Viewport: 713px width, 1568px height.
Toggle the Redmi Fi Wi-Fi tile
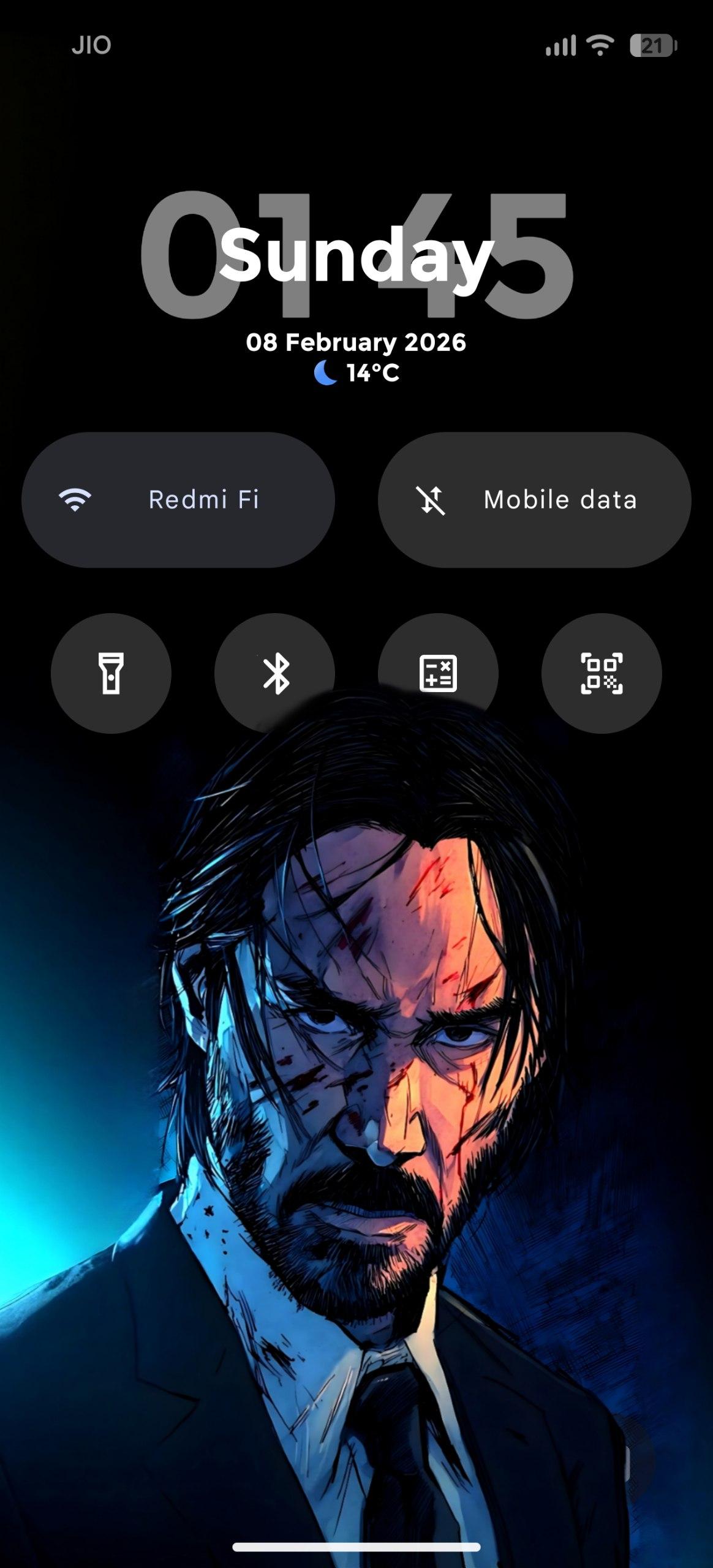[178, 500]
